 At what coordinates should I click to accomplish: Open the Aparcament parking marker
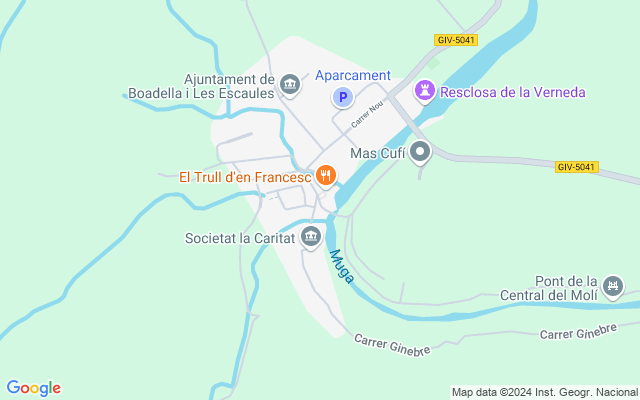[342, 97]
